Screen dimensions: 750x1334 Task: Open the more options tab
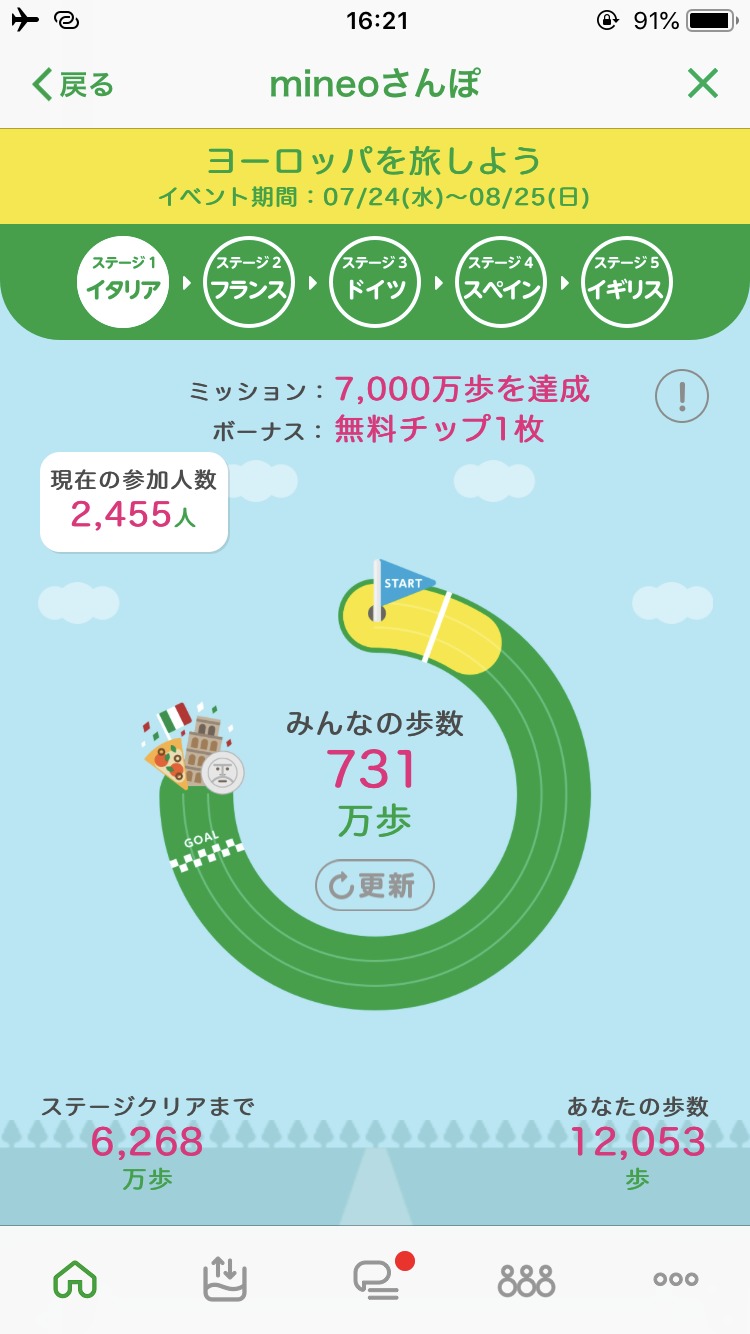(676, 1279)
